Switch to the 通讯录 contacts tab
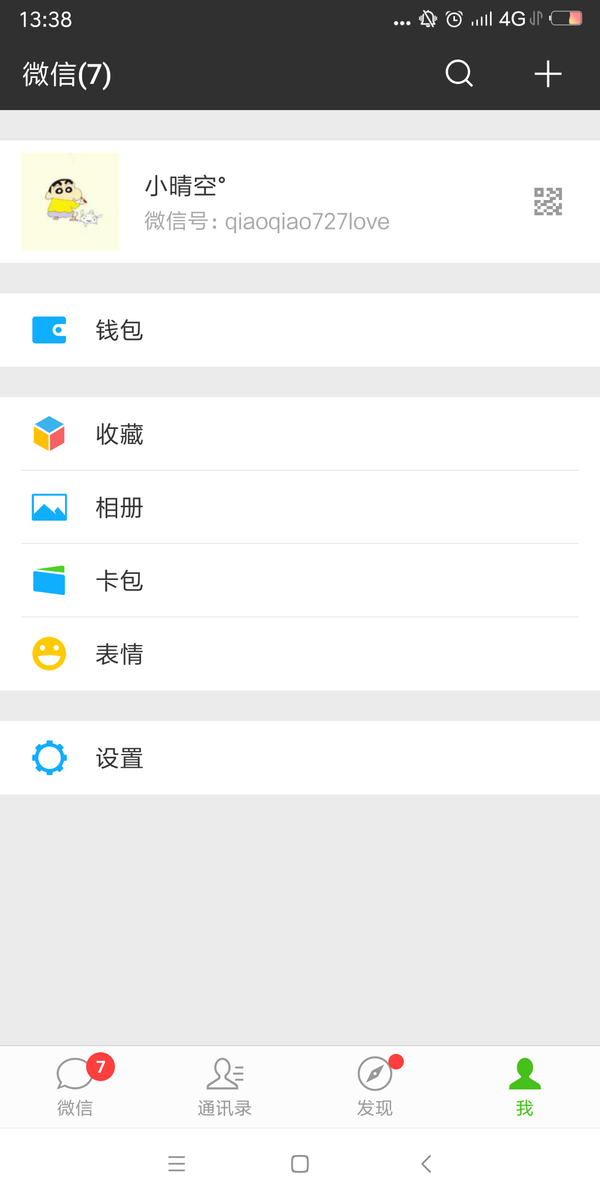Viewport: 600px width, 1200px height. pos(225,1087)
